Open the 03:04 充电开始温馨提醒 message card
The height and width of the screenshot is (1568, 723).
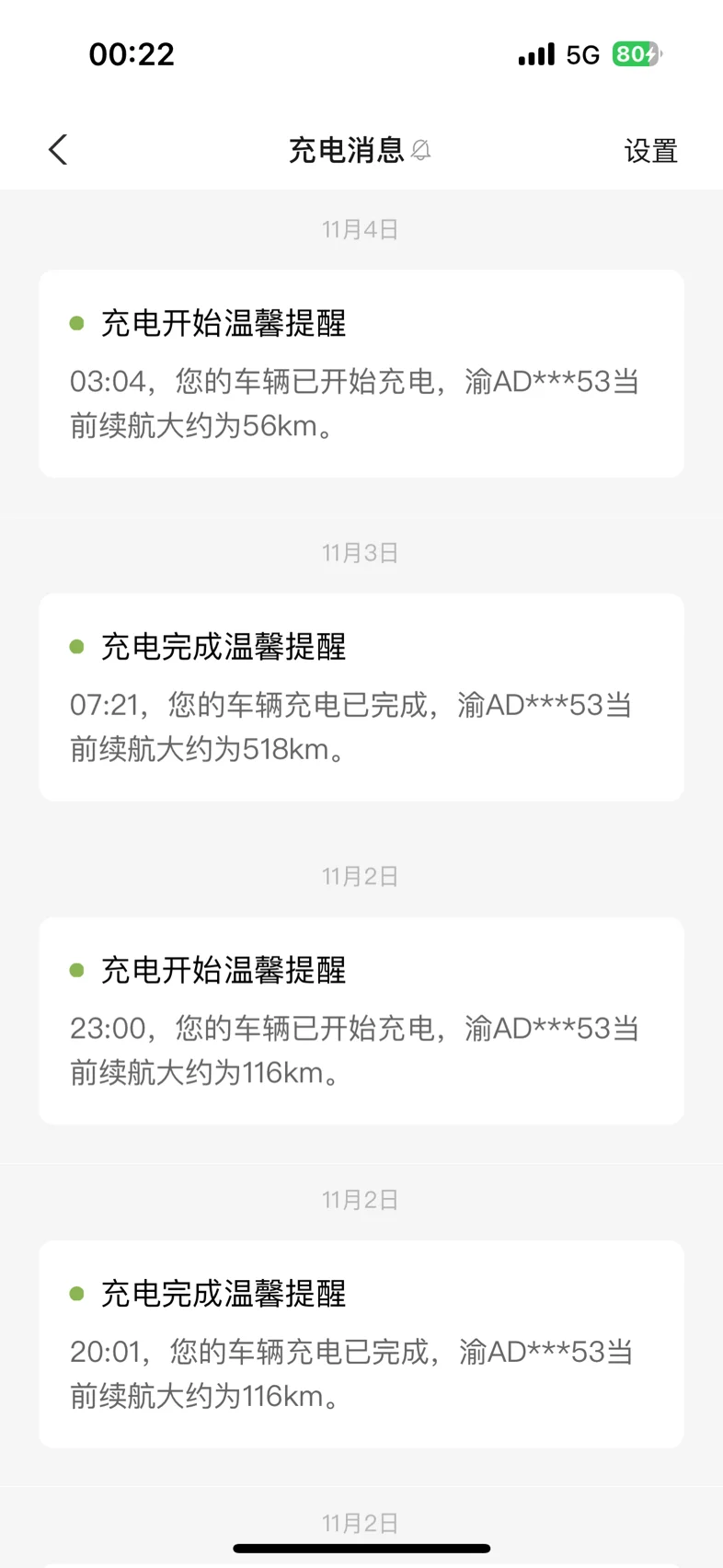pyautogui.click(x=361, y=374)
